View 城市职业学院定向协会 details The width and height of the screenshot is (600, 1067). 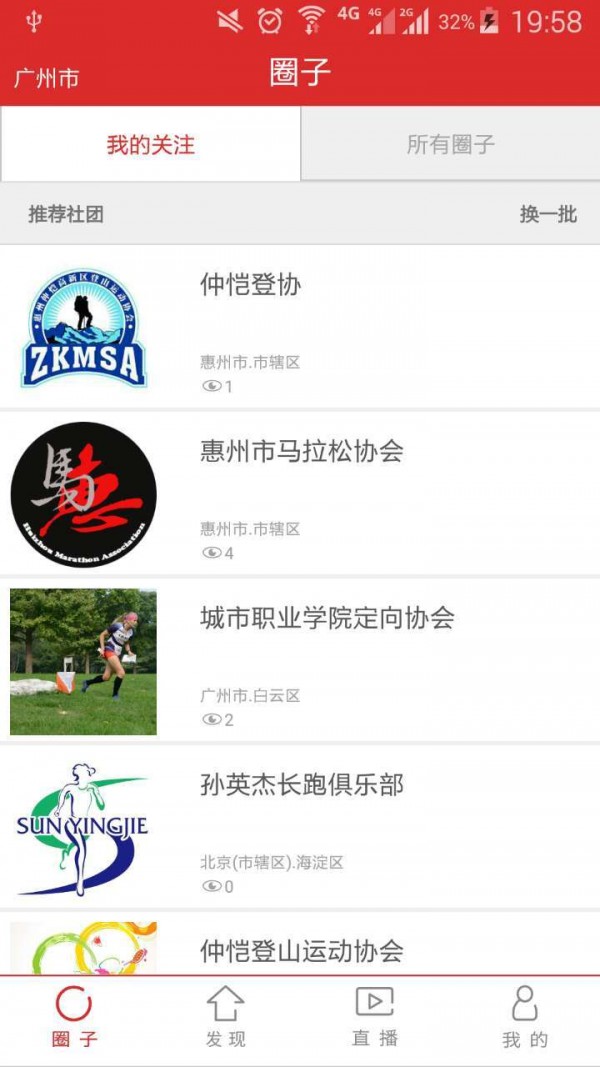[300, 660]
